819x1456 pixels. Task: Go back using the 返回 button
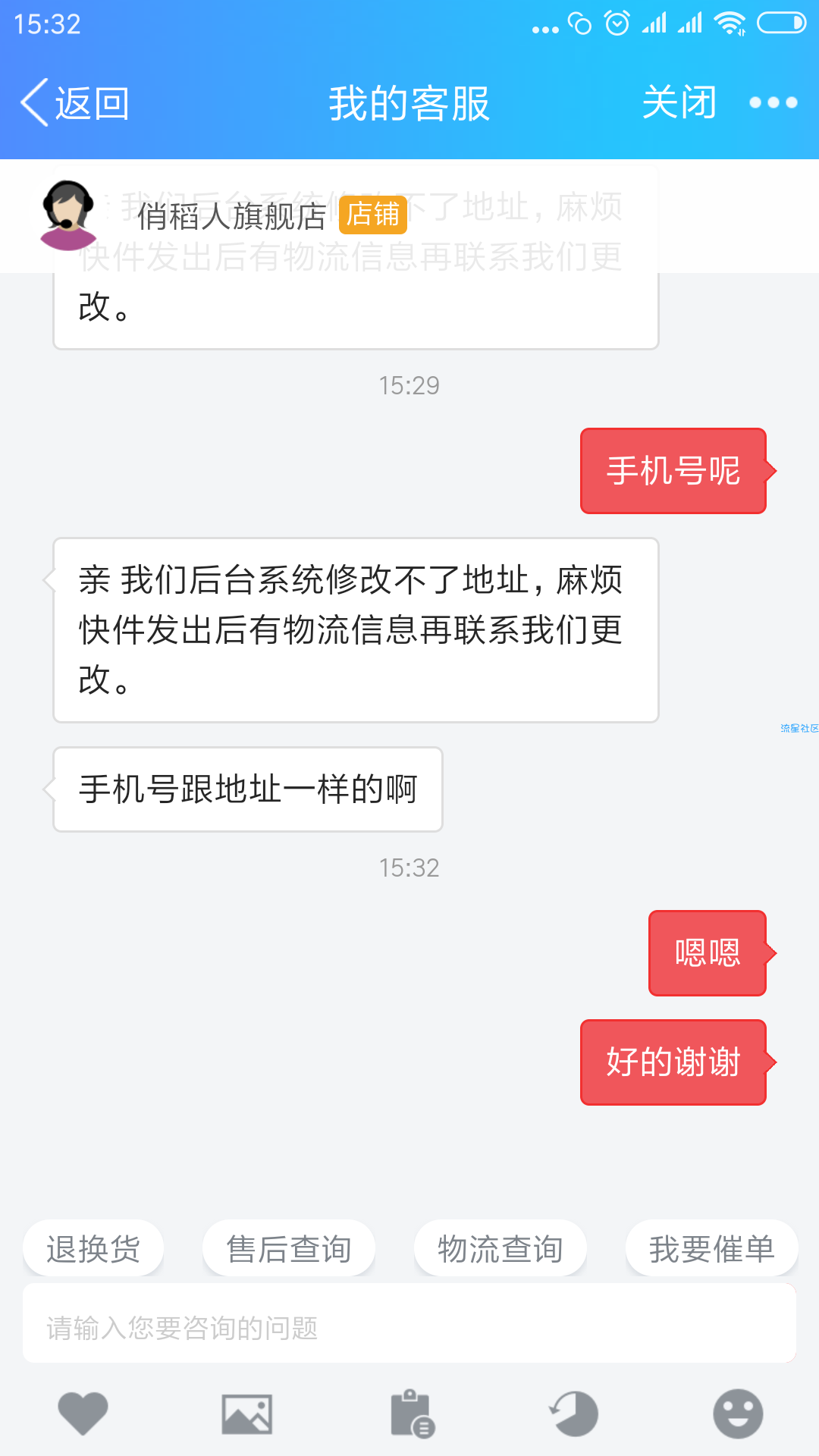pyautogui.click(x=76, y=102)
